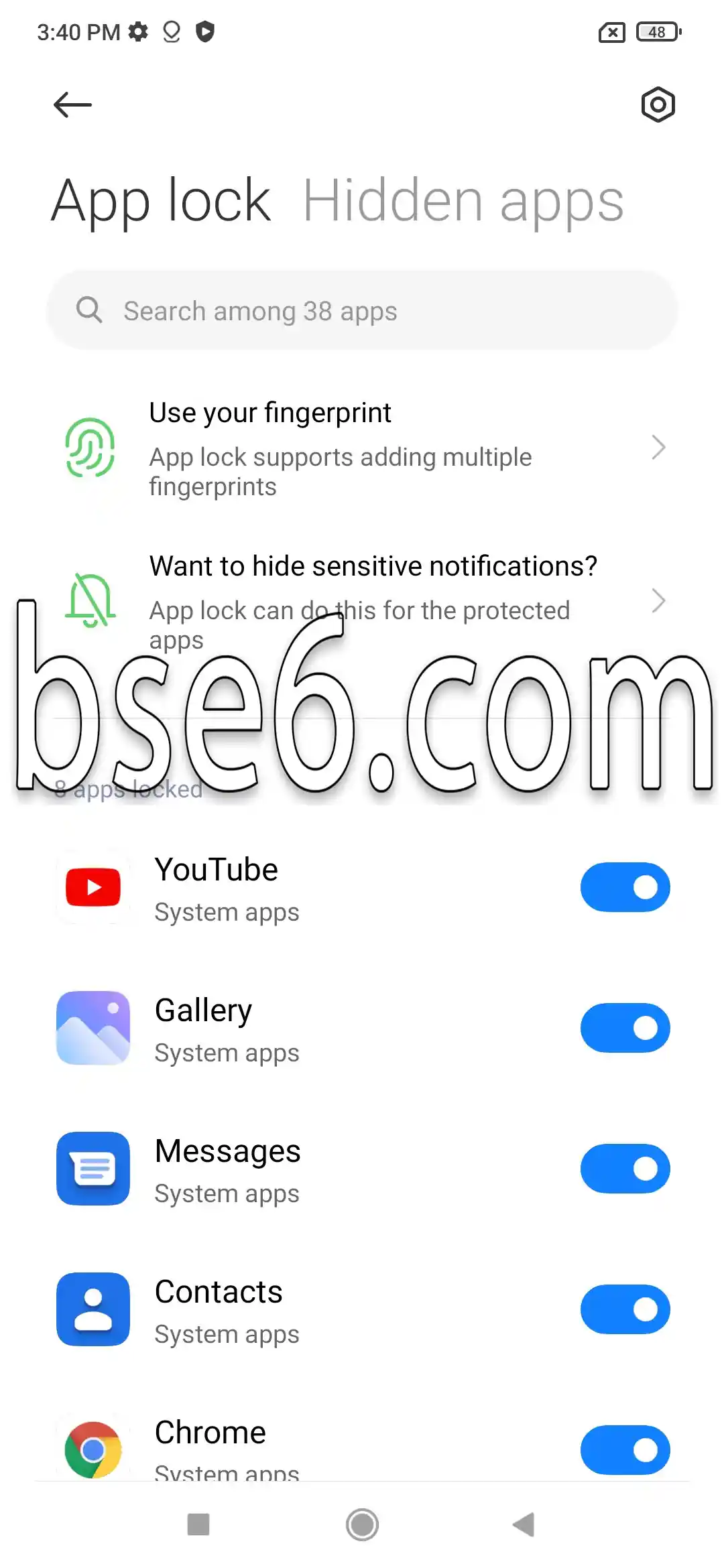Turn off app lock for YouTube
Screen dimensions: 724x1568
625,887
